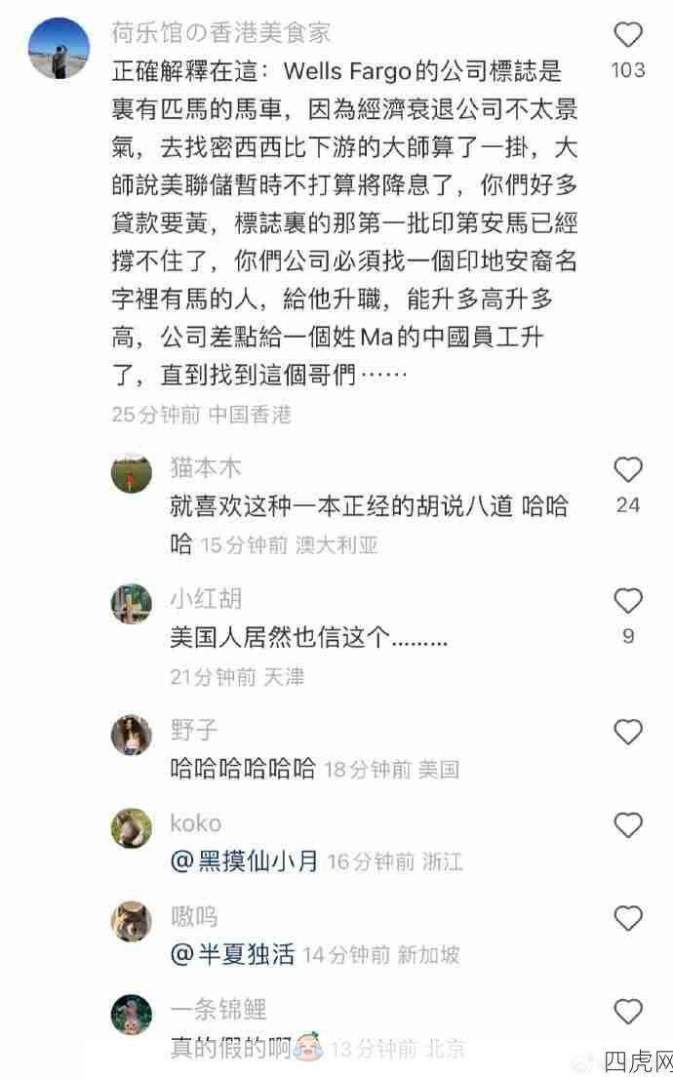The width and height of the screenshot is (673, 1080).
Task: Like the comment by 荷乐馆の香港美食家
Action: [x=628, y=34]
